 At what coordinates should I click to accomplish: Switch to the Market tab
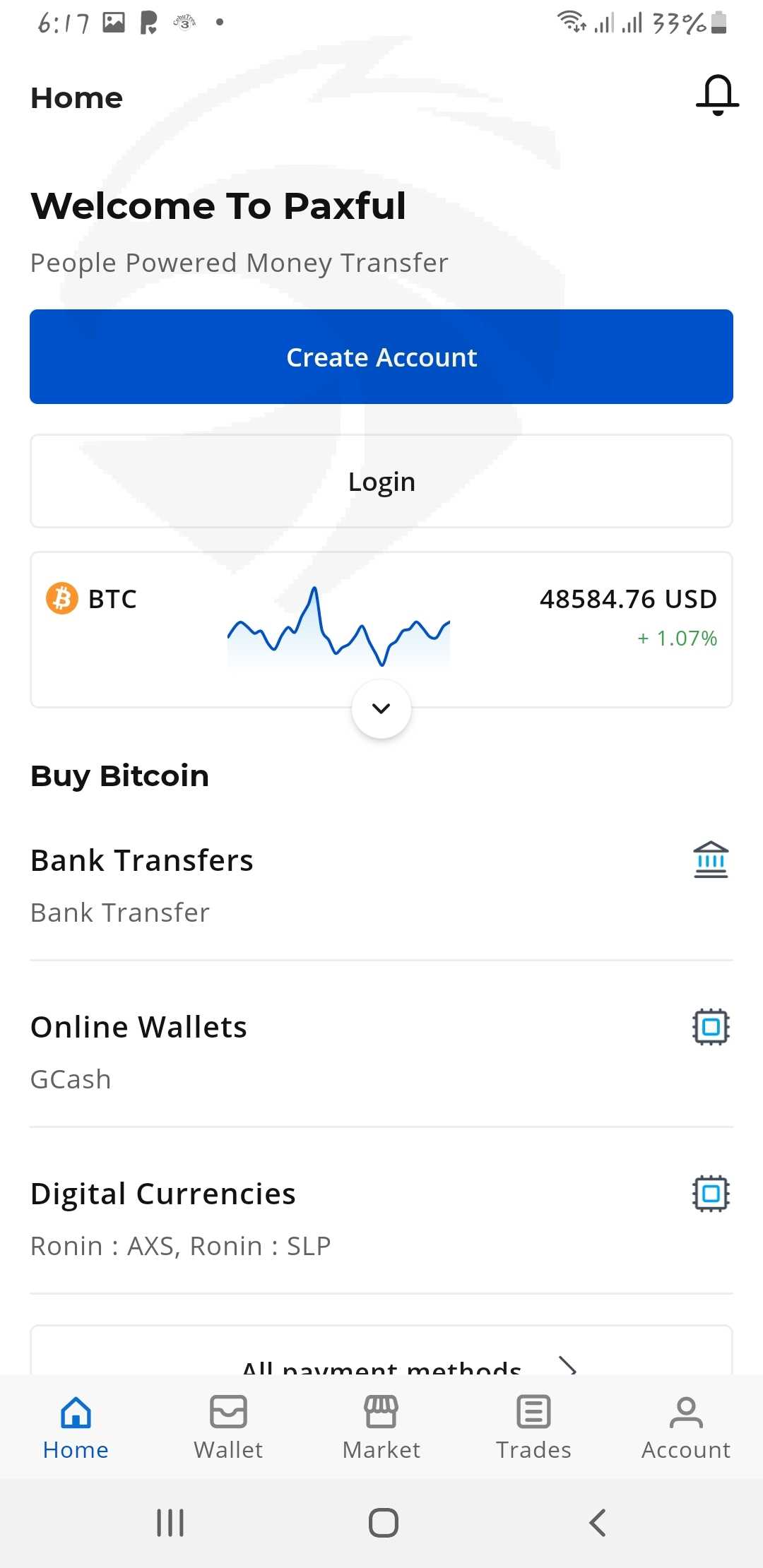(381, 1427)
